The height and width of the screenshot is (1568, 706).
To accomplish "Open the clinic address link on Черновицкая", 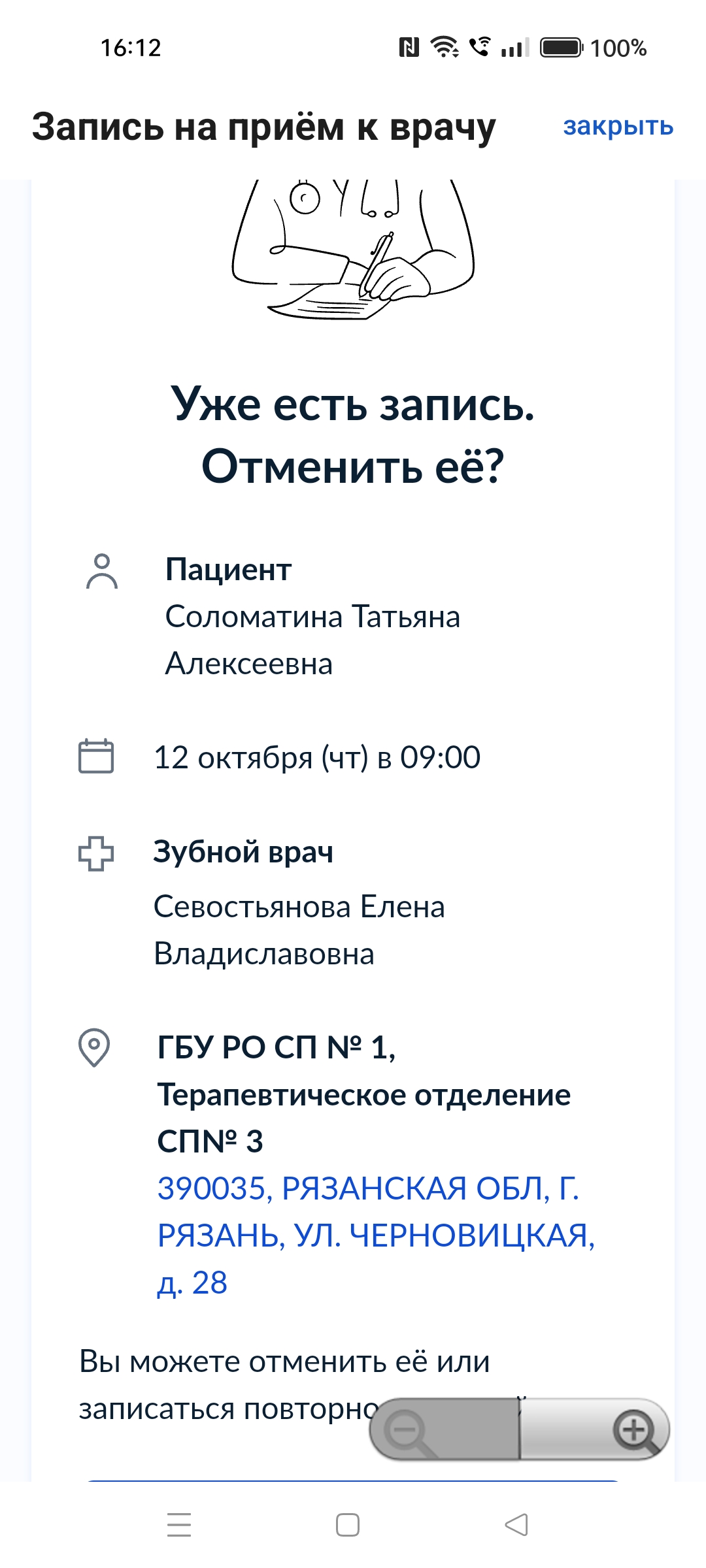I will 375,1235.
